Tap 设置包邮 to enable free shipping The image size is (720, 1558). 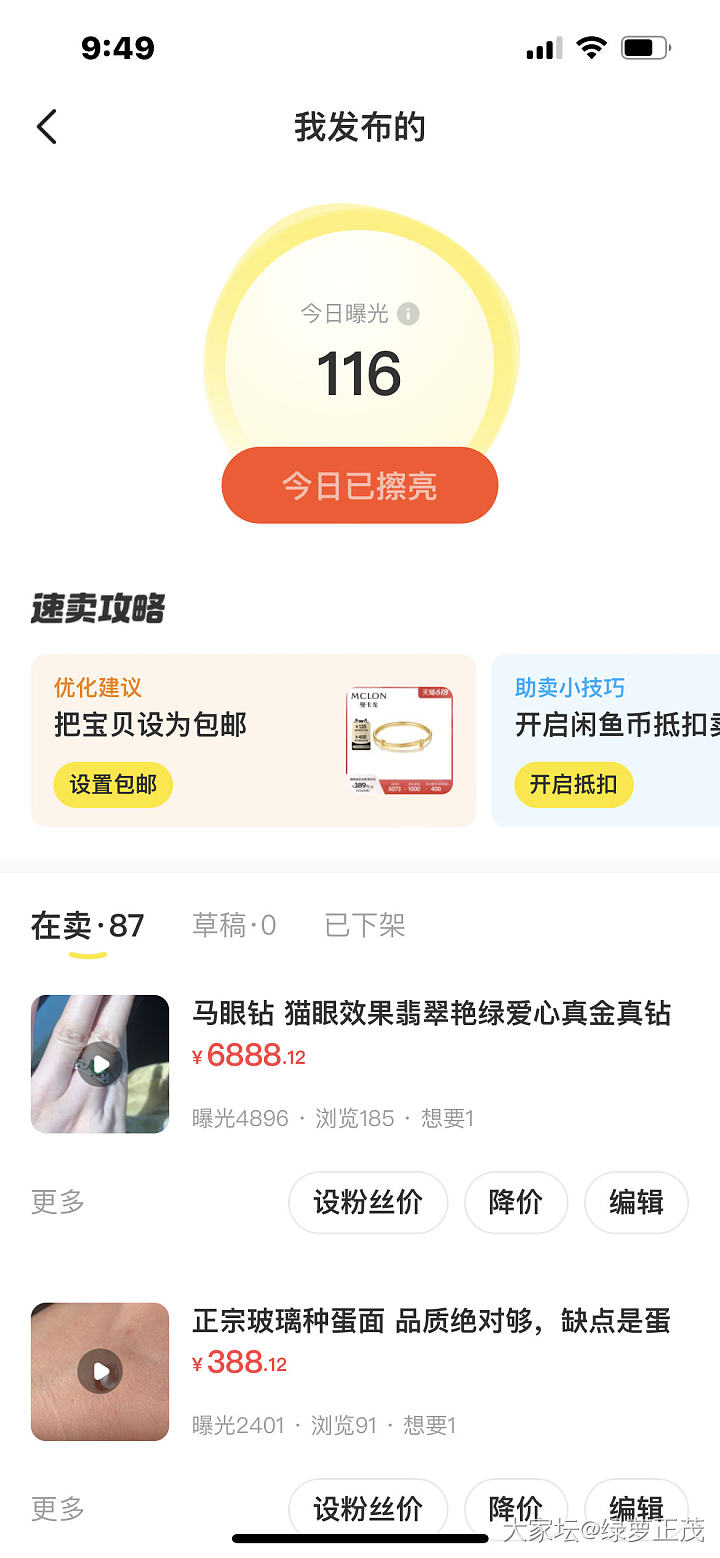[x=113, y=785]
